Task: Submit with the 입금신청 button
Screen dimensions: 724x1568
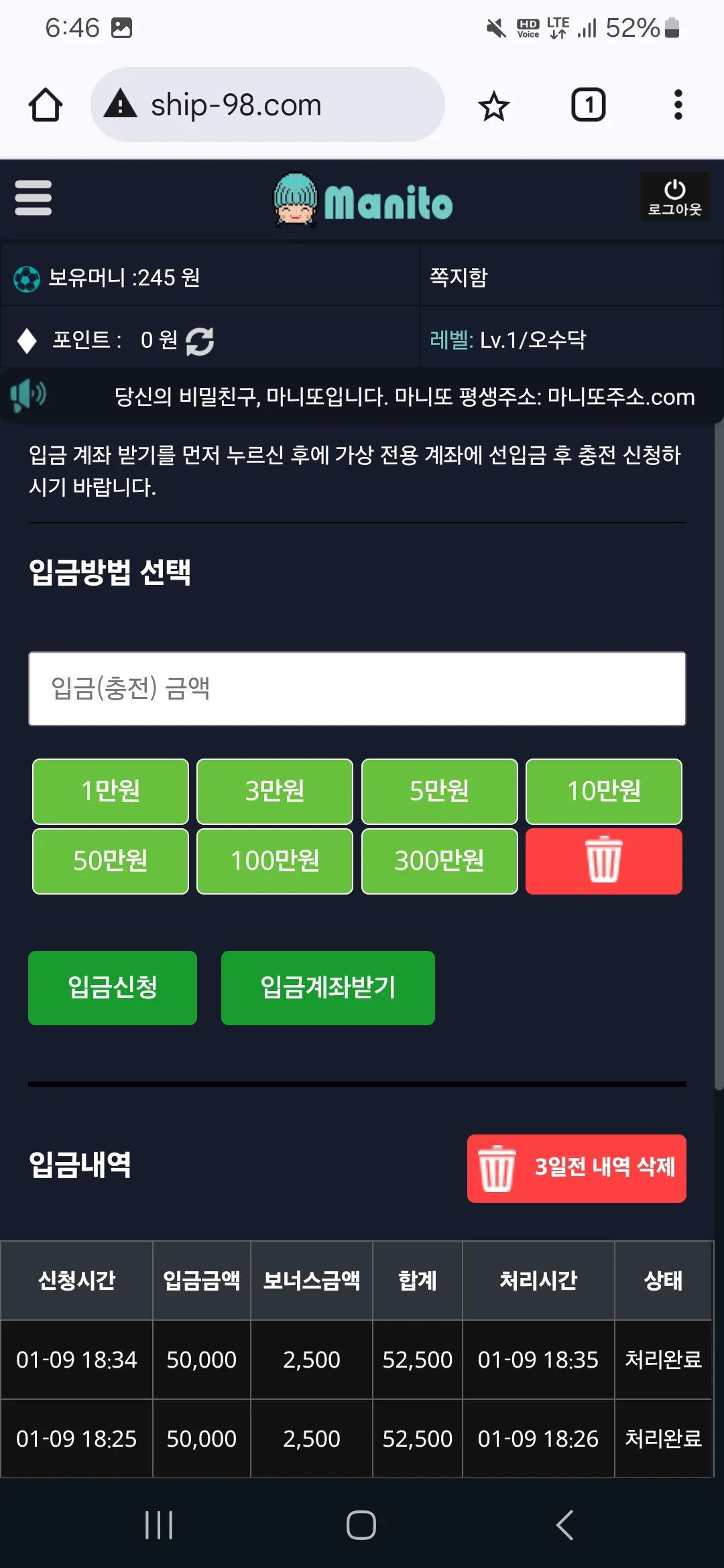Action: (x=113, y=988)
